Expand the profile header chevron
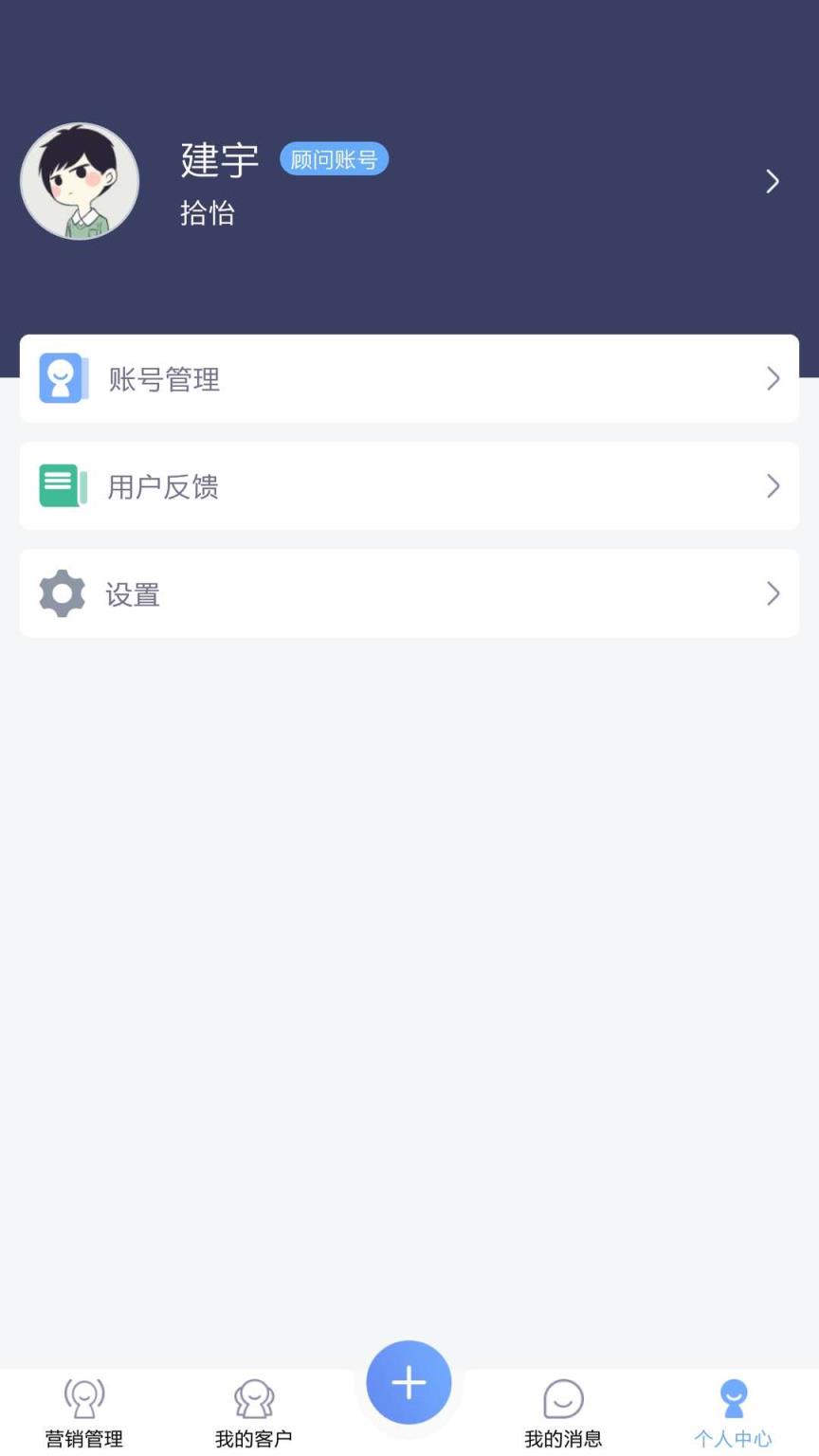The width and height of the screenshot is (819, 1456). coord(773,181)
